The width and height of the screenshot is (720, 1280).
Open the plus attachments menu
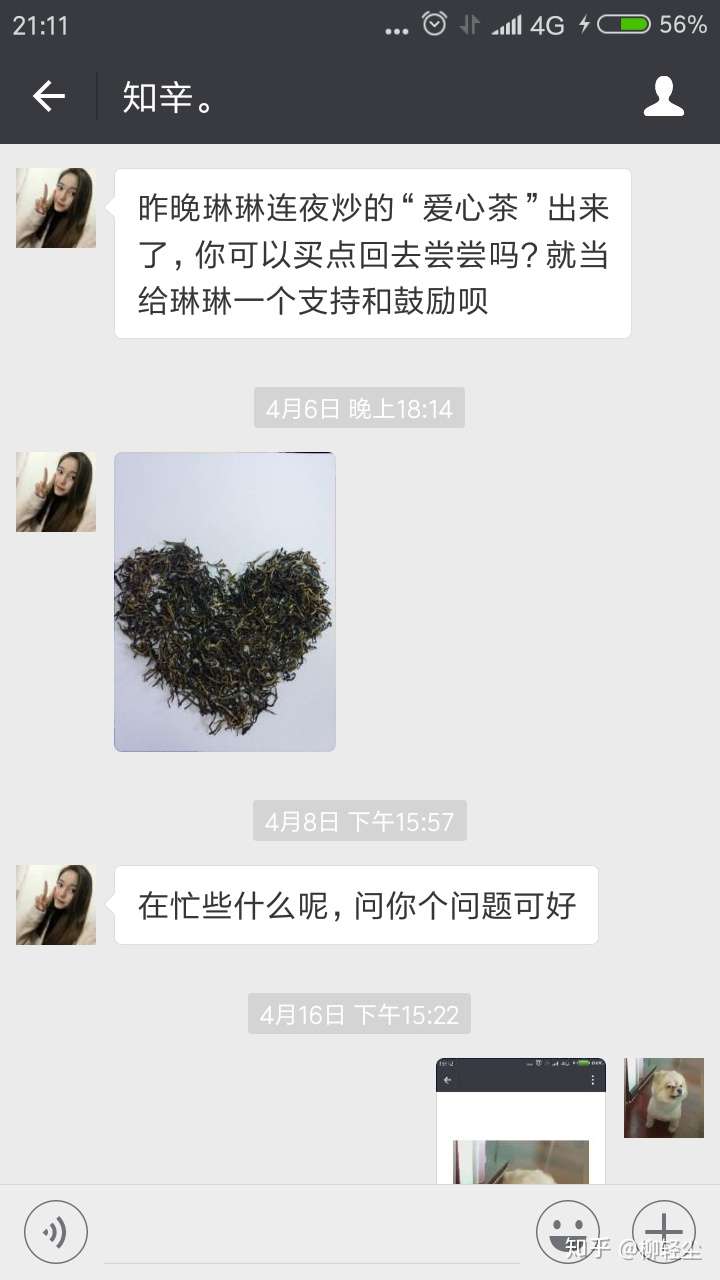click(663, 1232)
